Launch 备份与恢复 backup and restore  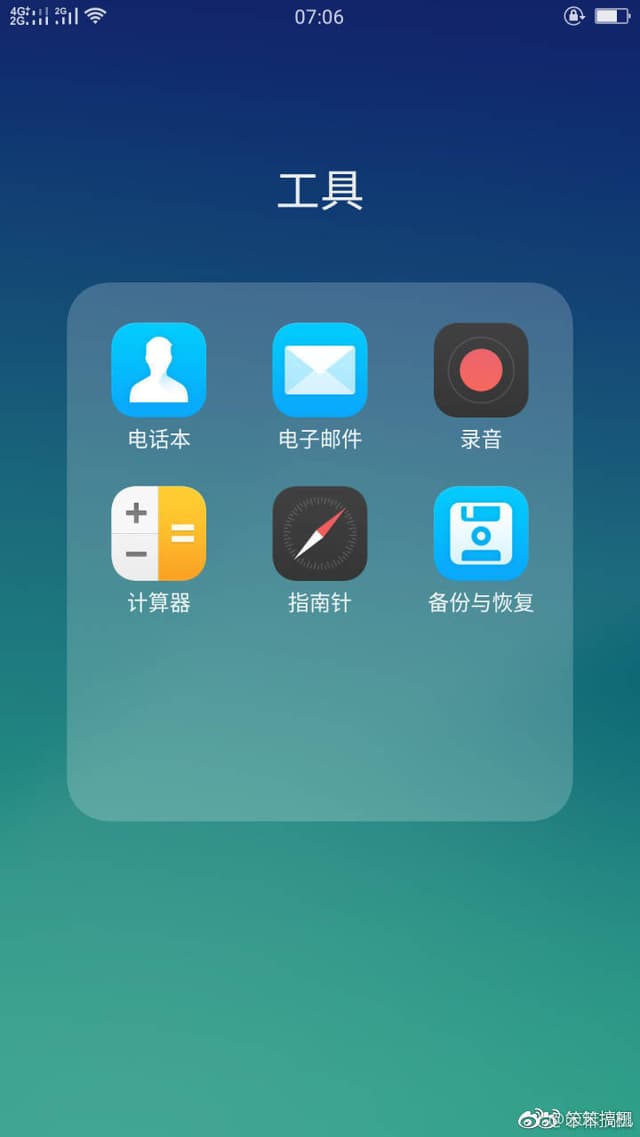click(x=481, y=533)
